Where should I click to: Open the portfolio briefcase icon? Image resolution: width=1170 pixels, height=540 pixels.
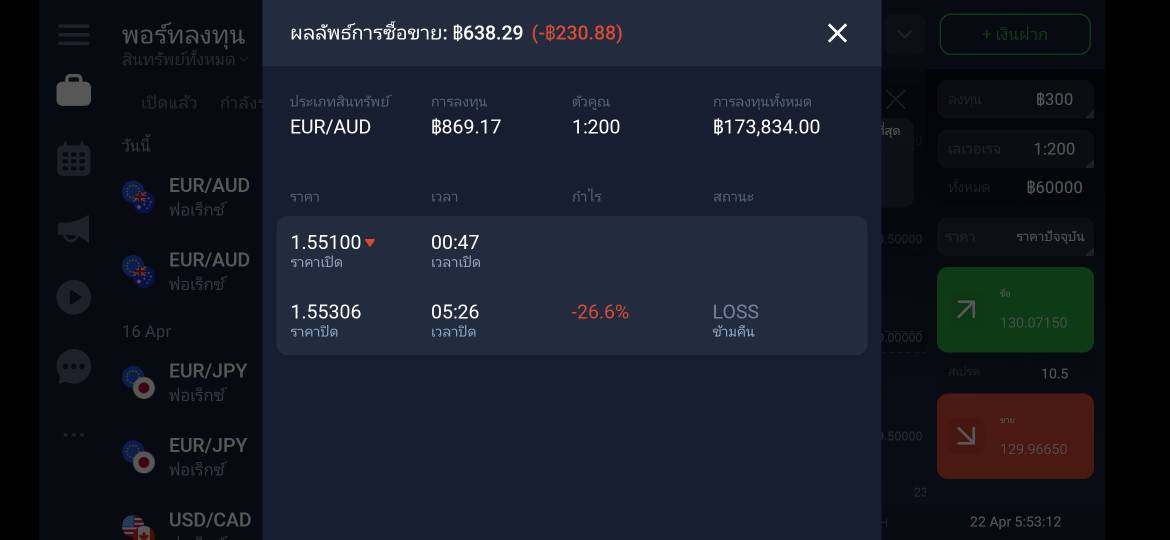pos(74,91)
